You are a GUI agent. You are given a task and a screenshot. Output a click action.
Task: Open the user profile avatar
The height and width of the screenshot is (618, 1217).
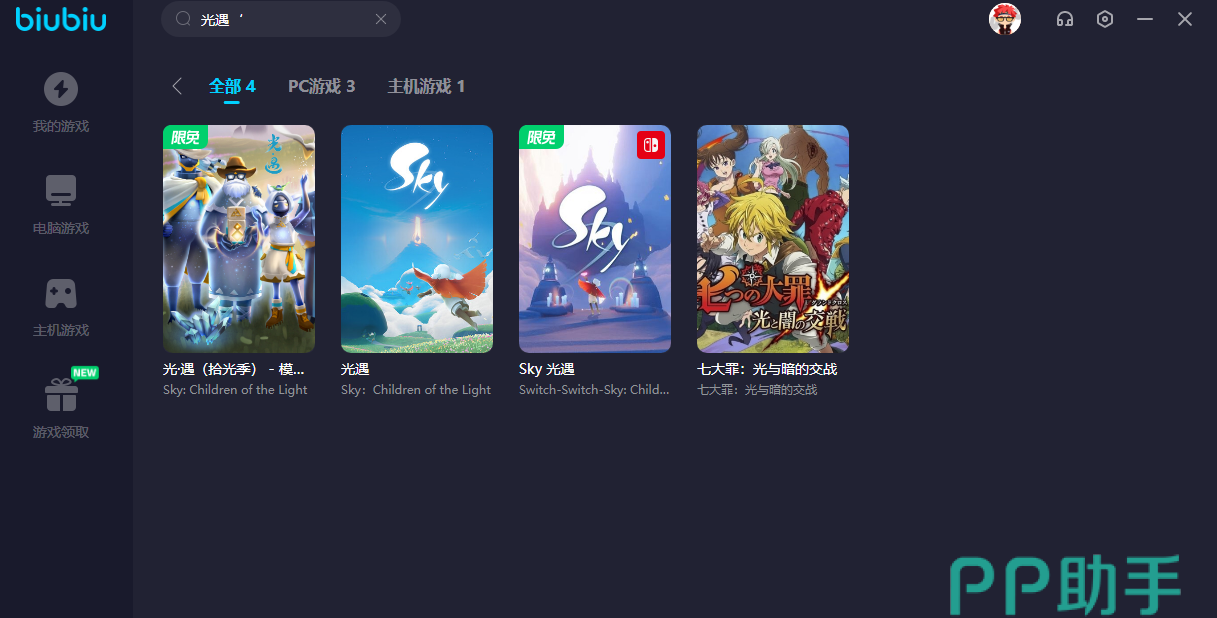click(x=1005, y=19)
